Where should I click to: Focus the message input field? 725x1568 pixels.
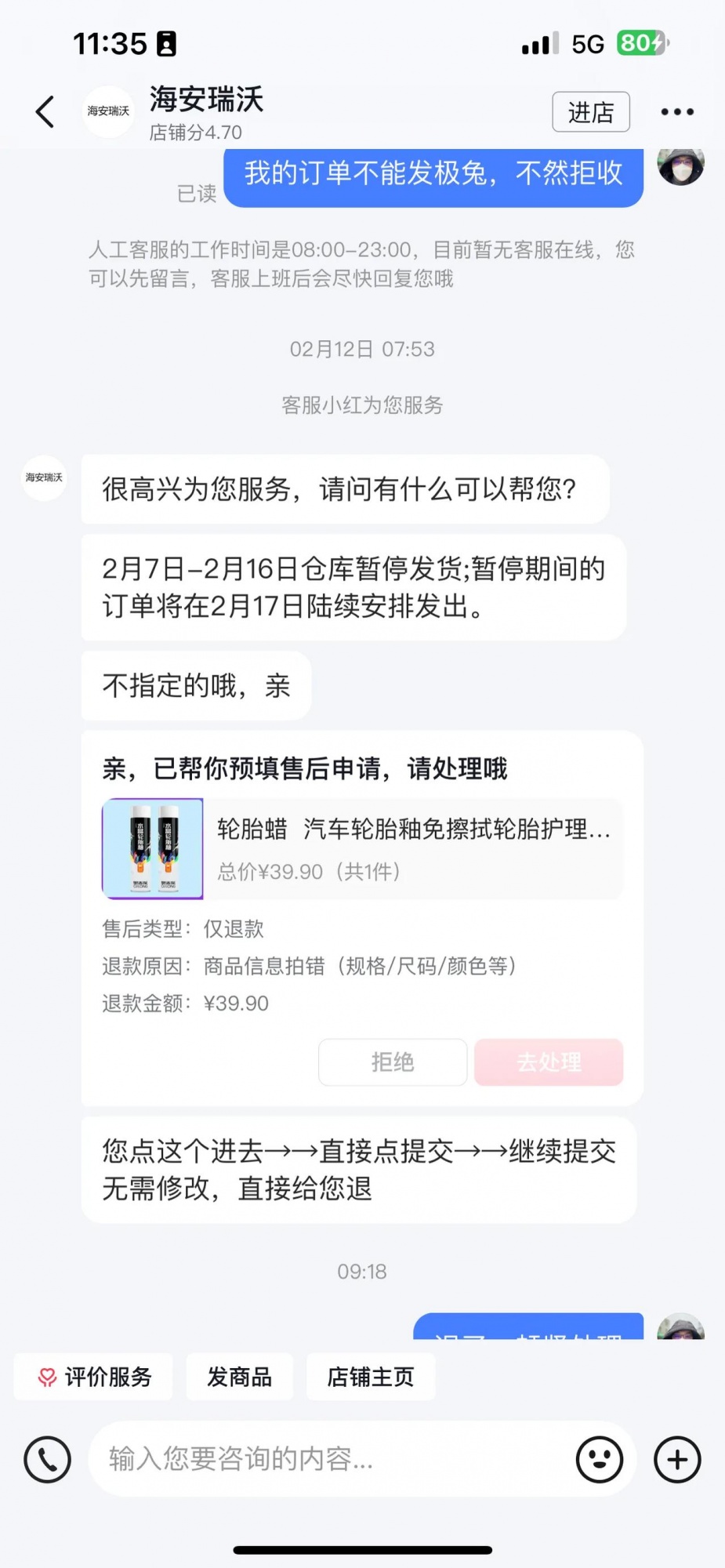[x=329, y=1459]
